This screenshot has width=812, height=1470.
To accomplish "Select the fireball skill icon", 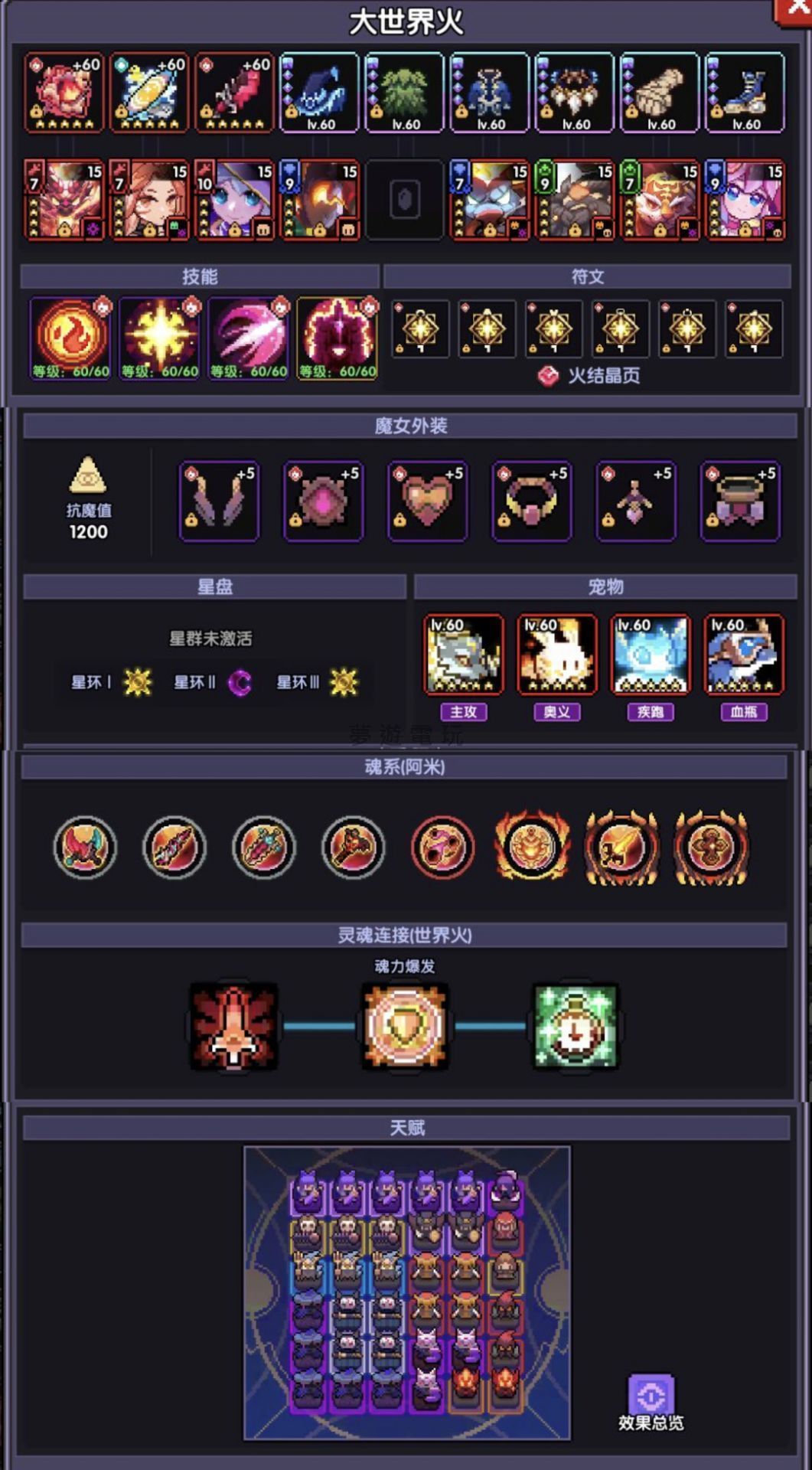I will point(71,338).
